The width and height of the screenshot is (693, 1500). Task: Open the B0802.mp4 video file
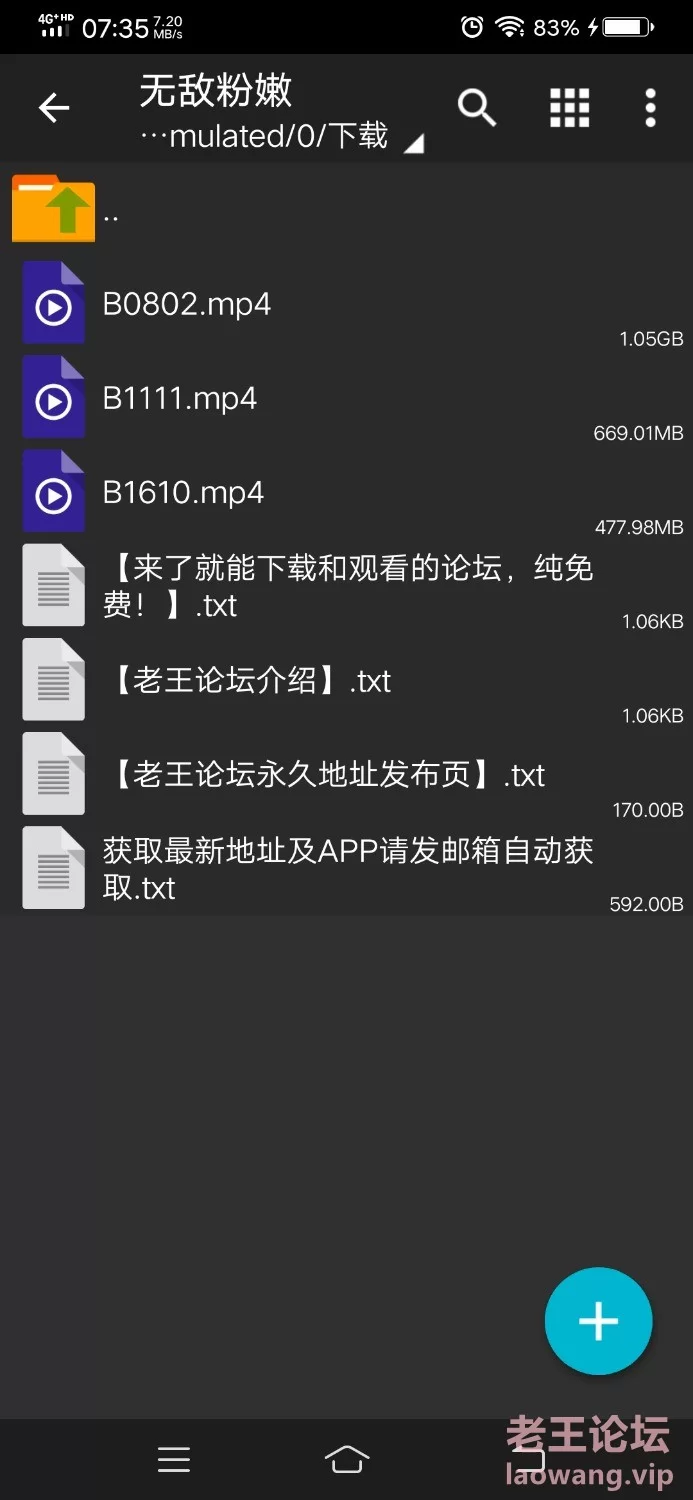(346, 304)
